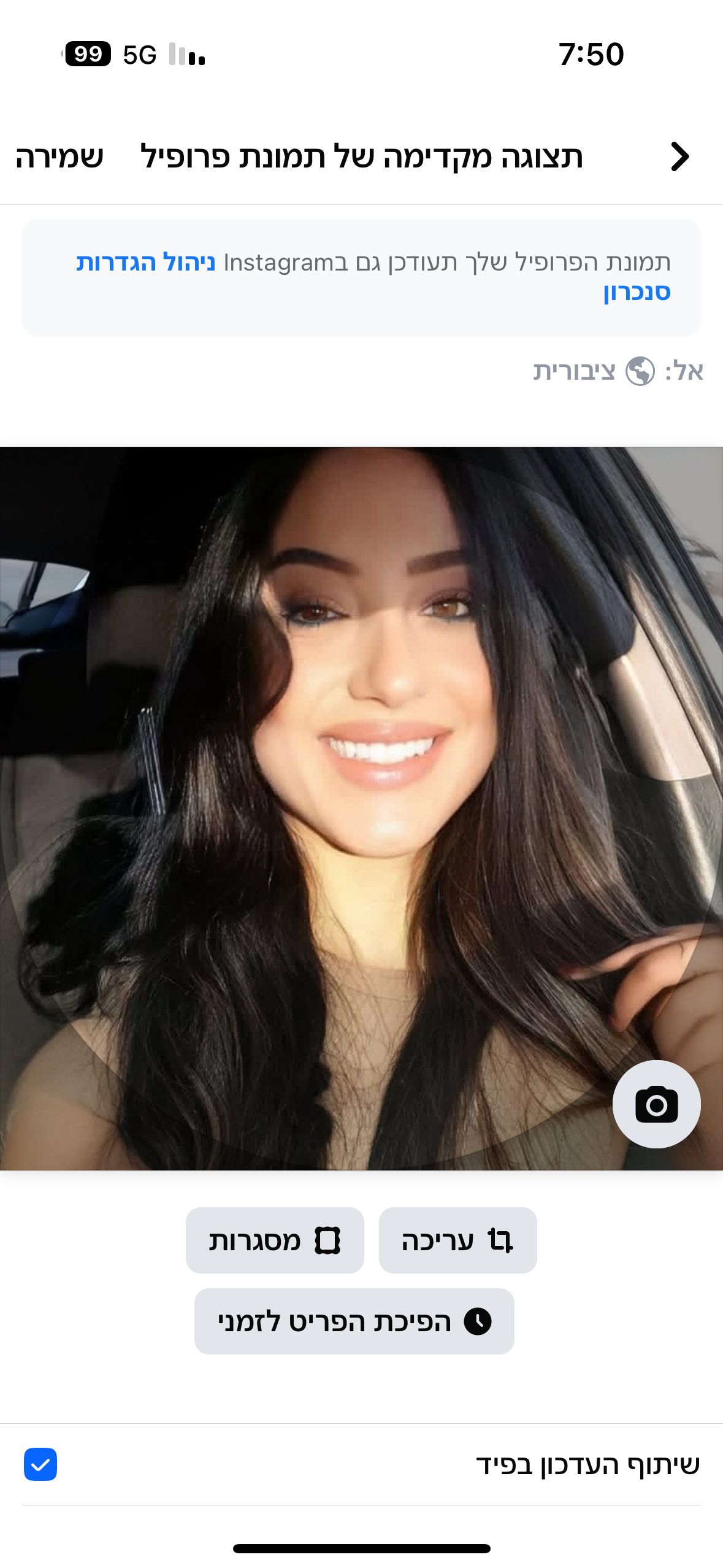Open מסגרות to add a frame

coord(275,1240)
